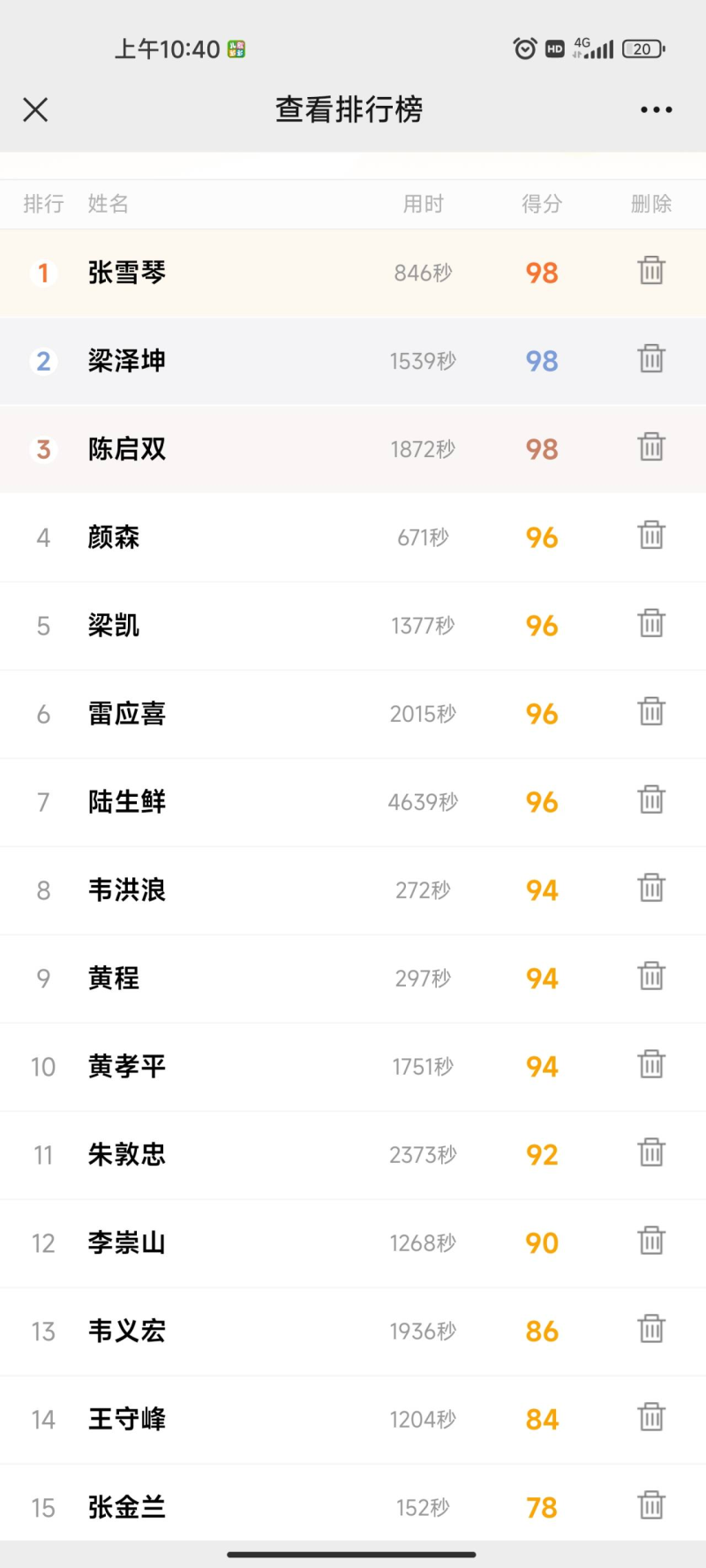
Task: Delete 黄孝平's entry
Action: [651, 1065]
